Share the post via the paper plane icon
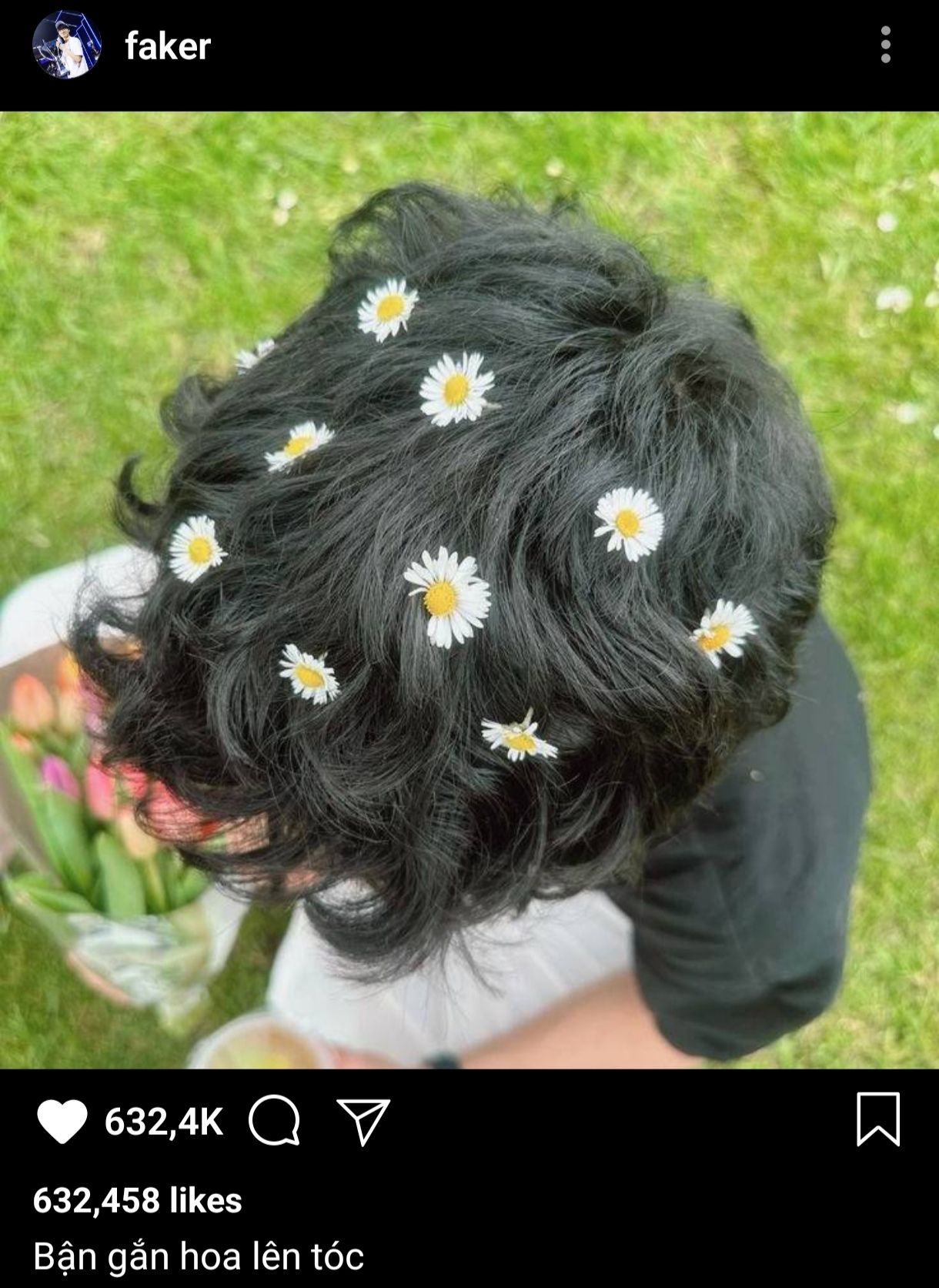The width and height of the screenshot is (939, 1288). 363,1121
